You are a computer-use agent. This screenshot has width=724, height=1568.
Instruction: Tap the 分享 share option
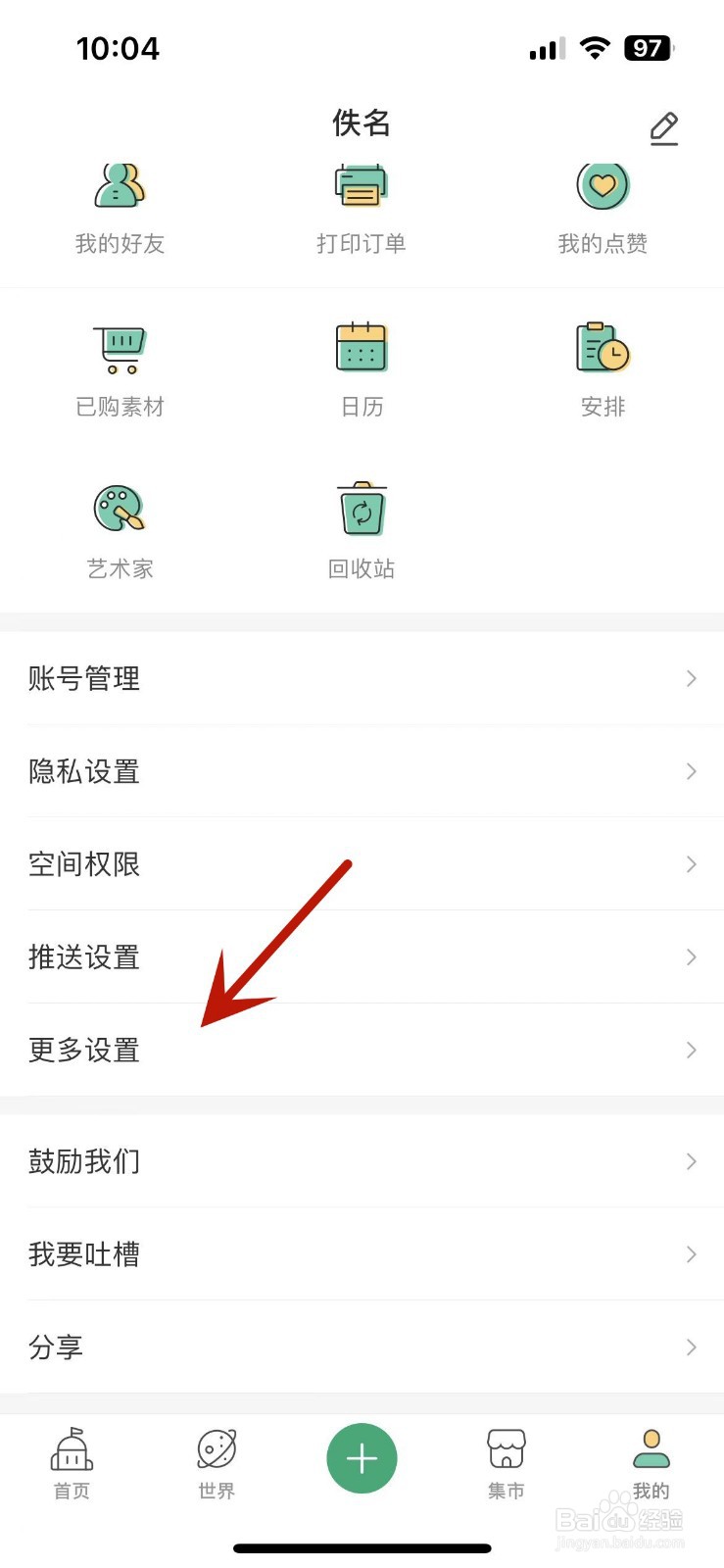coord(362,1347)
